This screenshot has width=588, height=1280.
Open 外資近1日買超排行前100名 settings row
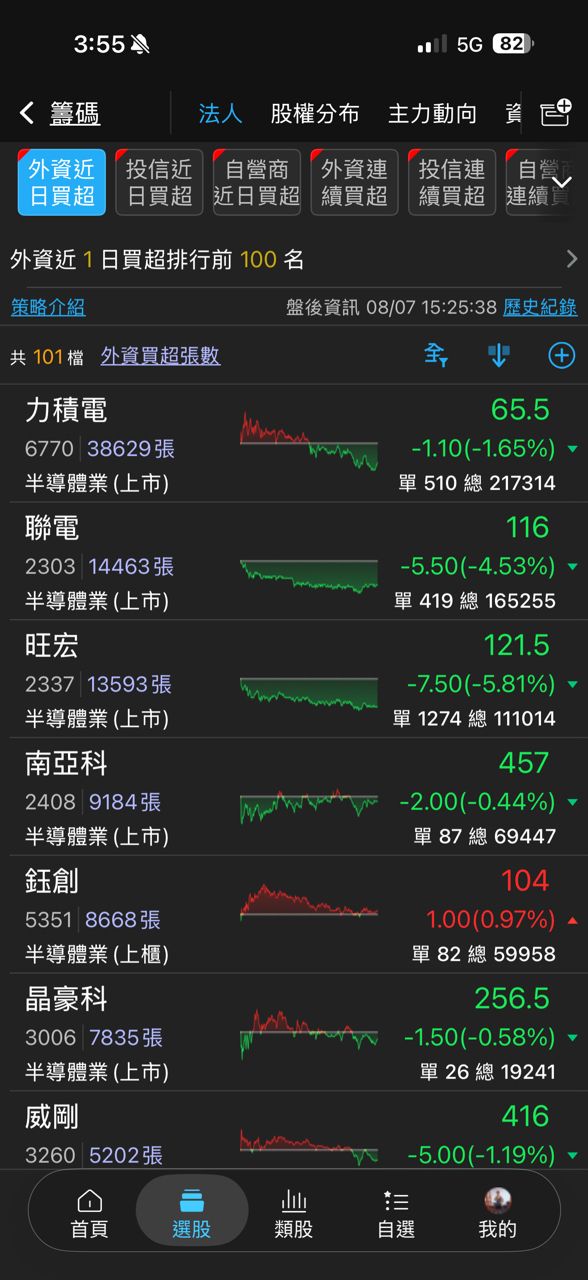point(294,260)
